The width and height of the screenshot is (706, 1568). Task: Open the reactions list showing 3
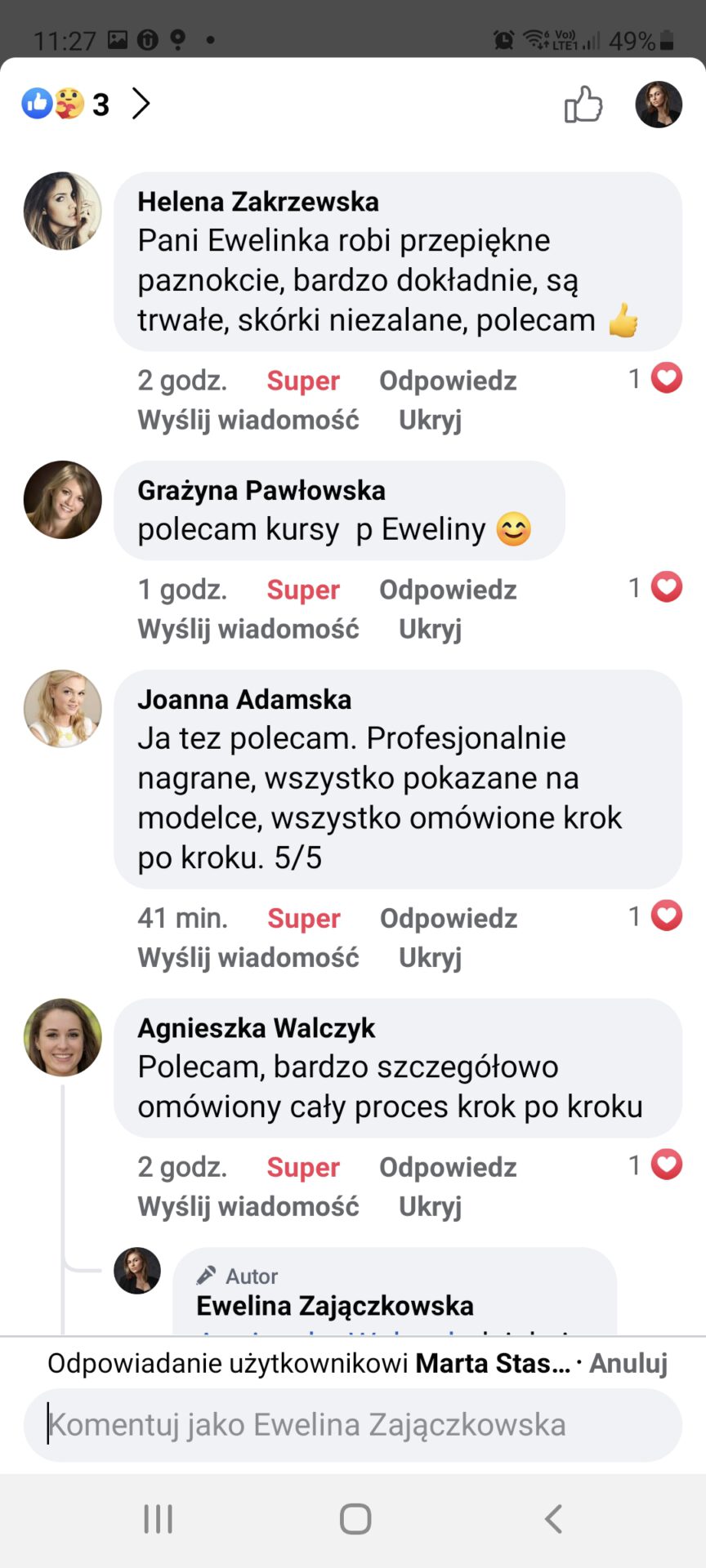tap(86, 104)
